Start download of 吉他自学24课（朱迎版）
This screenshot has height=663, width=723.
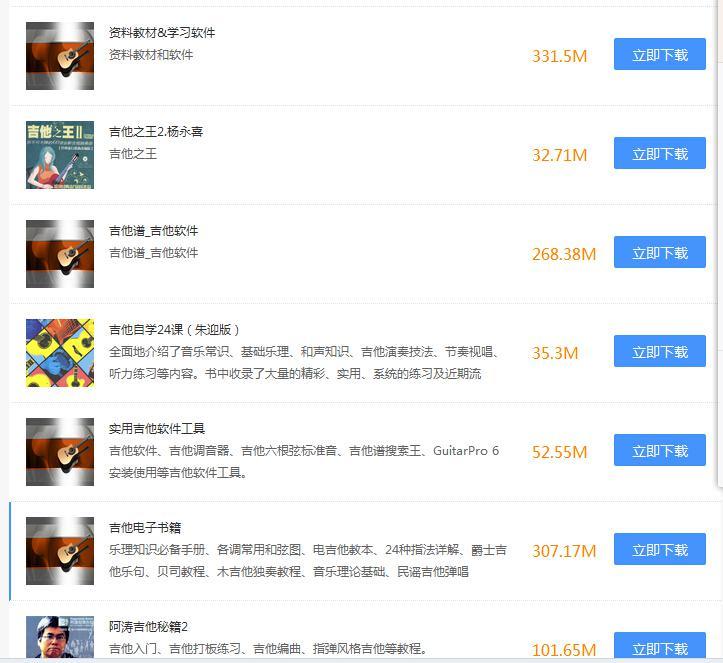[660, 352]
